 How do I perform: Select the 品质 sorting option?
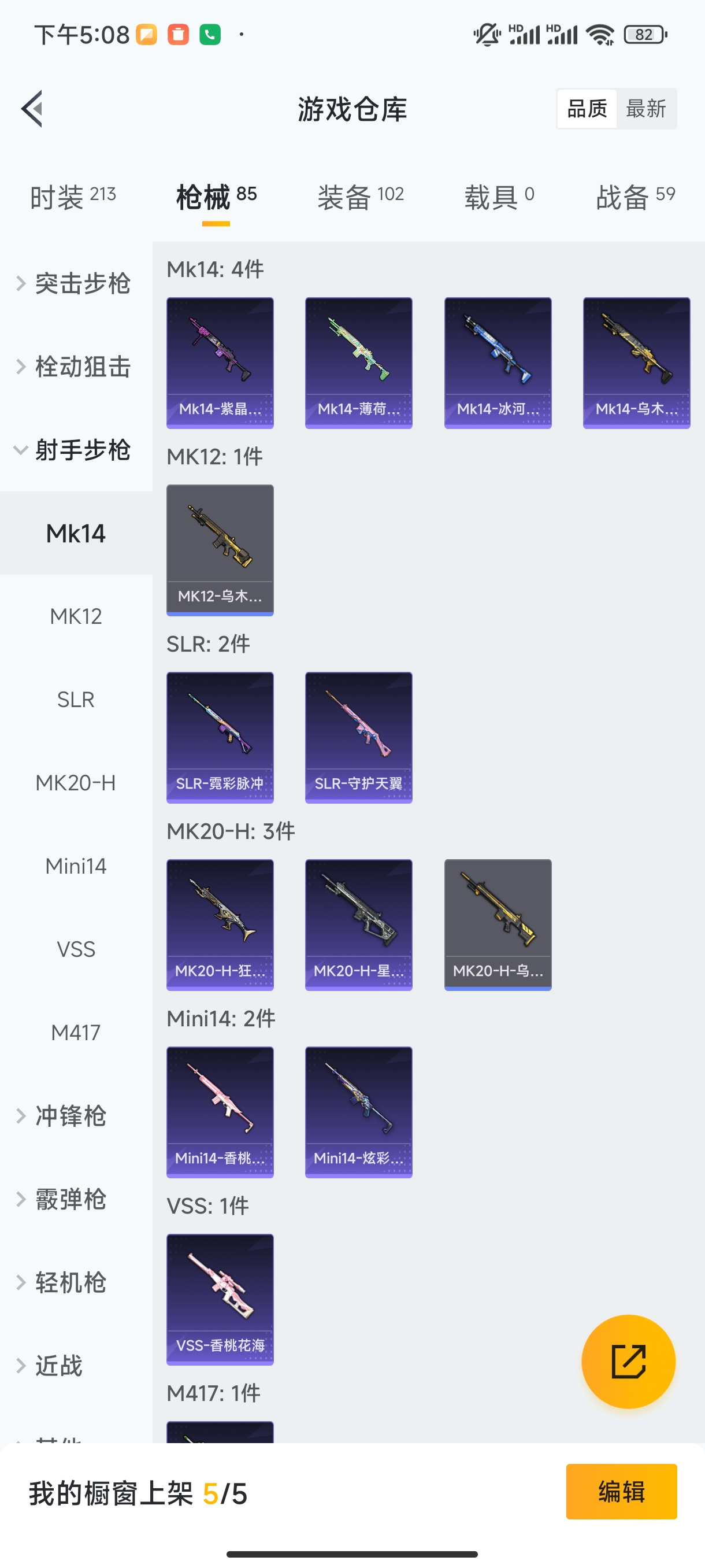586,108
